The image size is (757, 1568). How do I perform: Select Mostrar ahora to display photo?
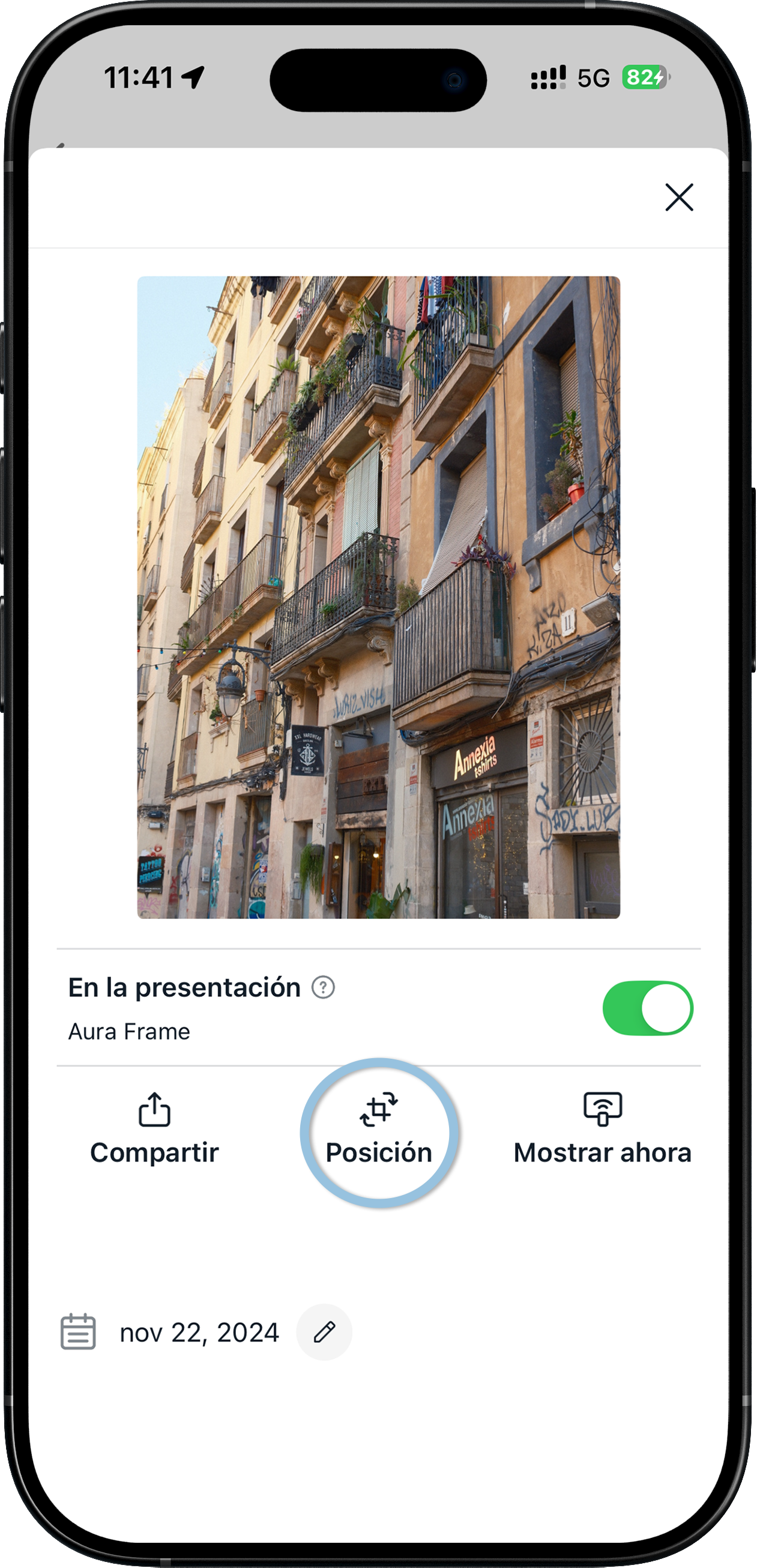pyautogui.click(x=603, y=1130)
